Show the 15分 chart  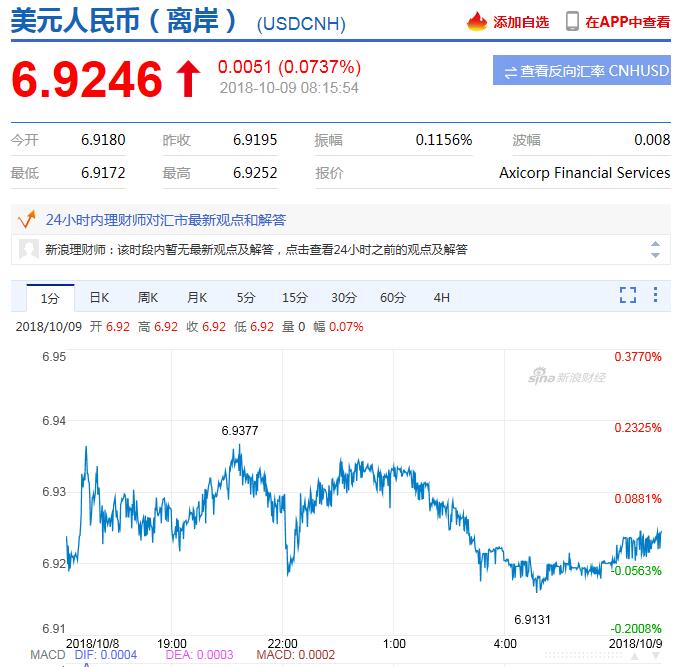pyautogui.click(x=295, y=297)
